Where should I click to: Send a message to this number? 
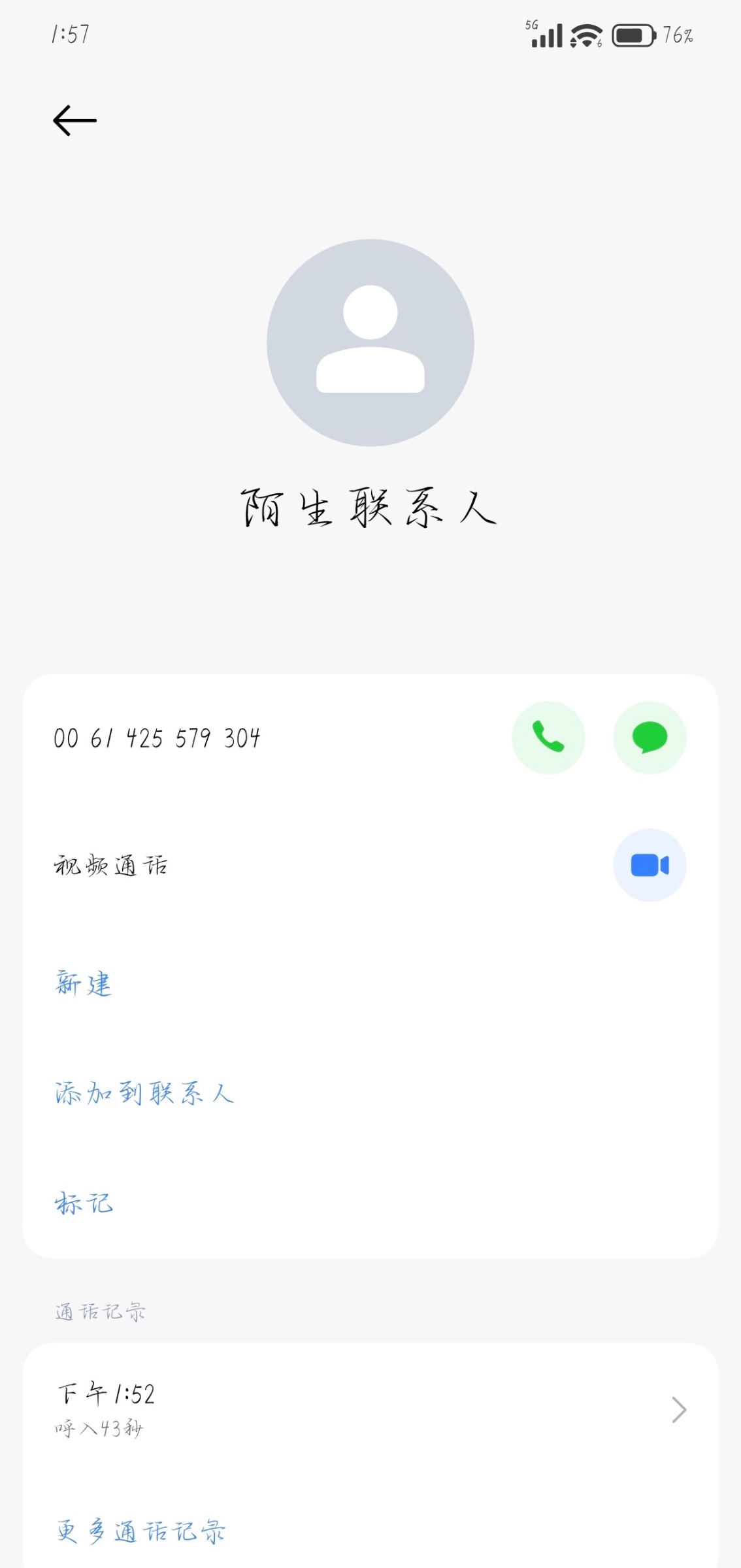pos(650,738)
